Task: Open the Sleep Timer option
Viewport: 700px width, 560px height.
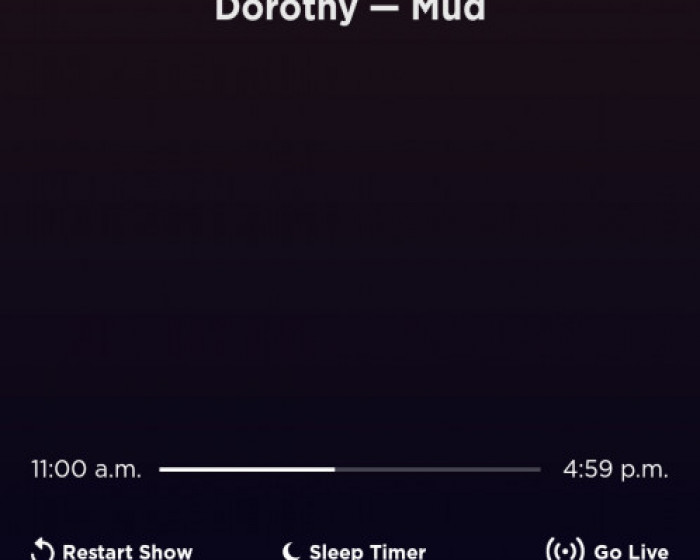Action: point(353,550)
